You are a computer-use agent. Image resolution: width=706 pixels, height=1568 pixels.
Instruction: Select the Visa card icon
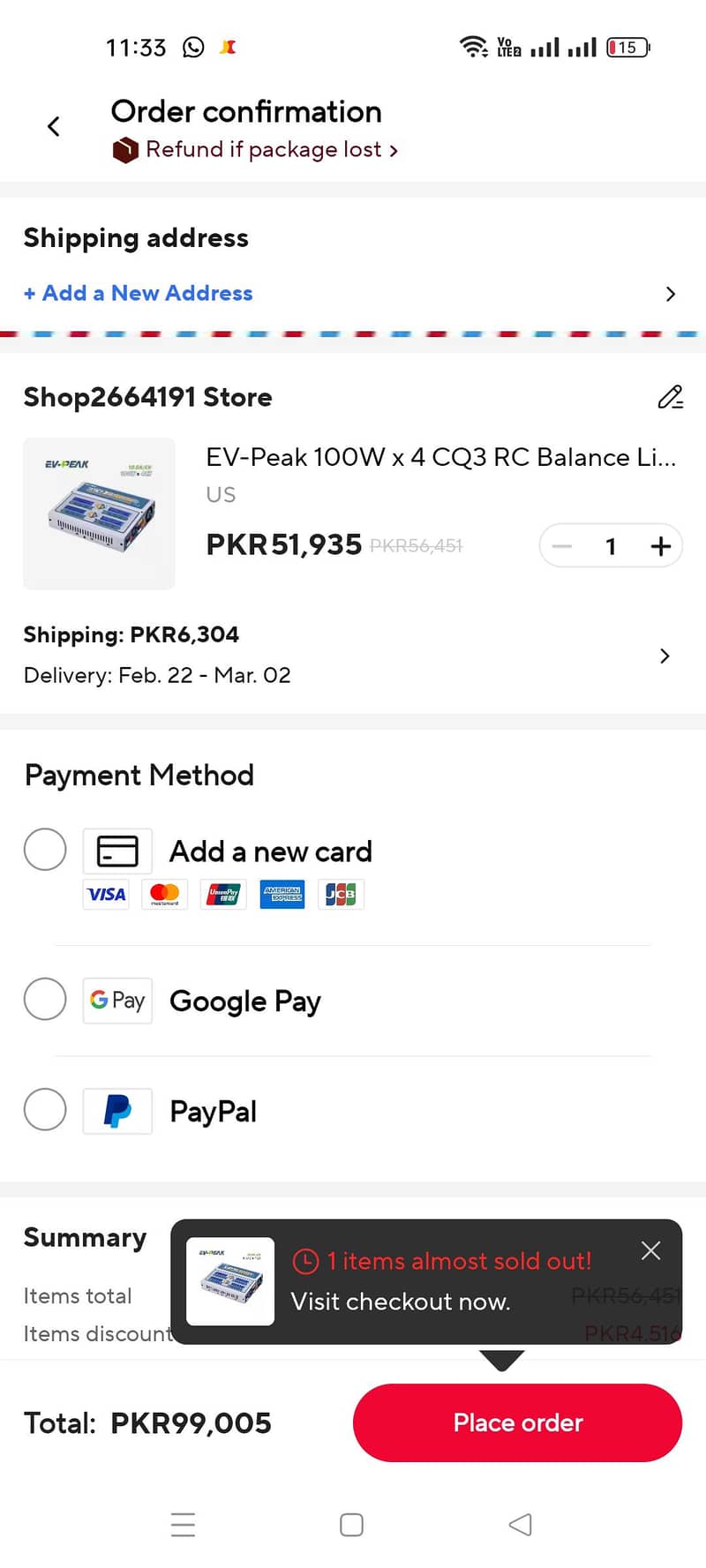click(105, 894)
